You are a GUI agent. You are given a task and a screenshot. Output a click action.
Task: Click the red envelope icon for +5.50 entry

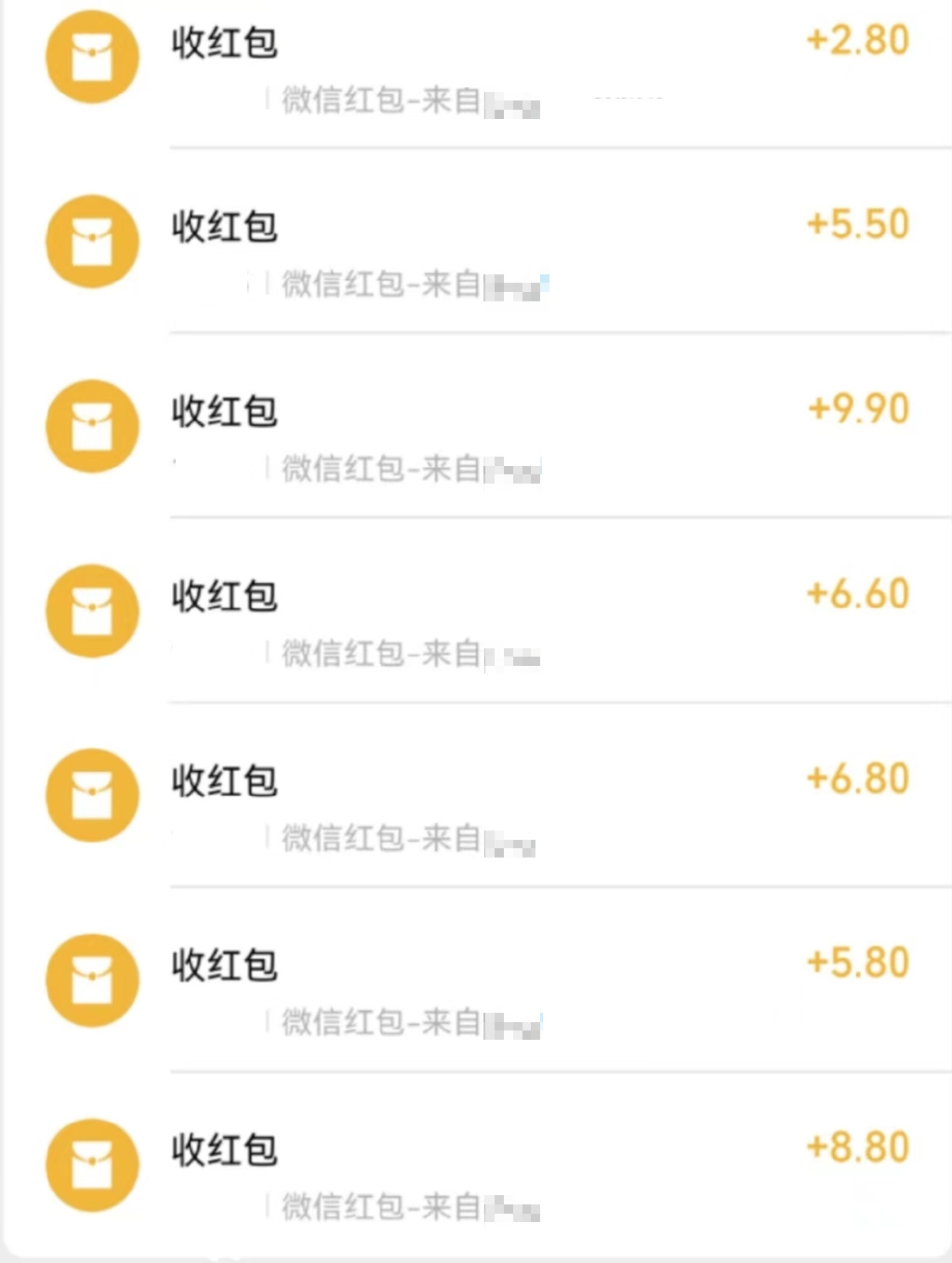click(x=91, y=240)
